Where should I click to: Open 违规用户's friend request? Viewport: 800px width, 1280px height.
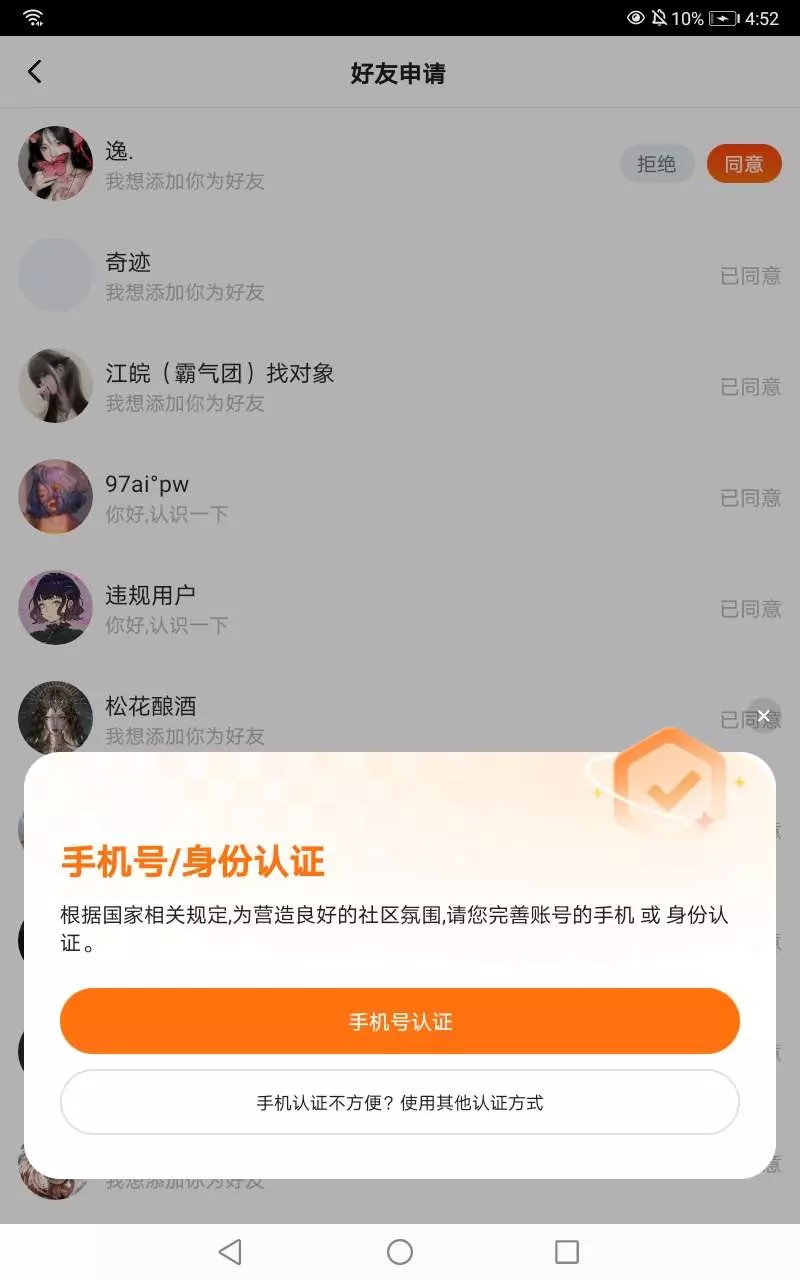point(400,608)
